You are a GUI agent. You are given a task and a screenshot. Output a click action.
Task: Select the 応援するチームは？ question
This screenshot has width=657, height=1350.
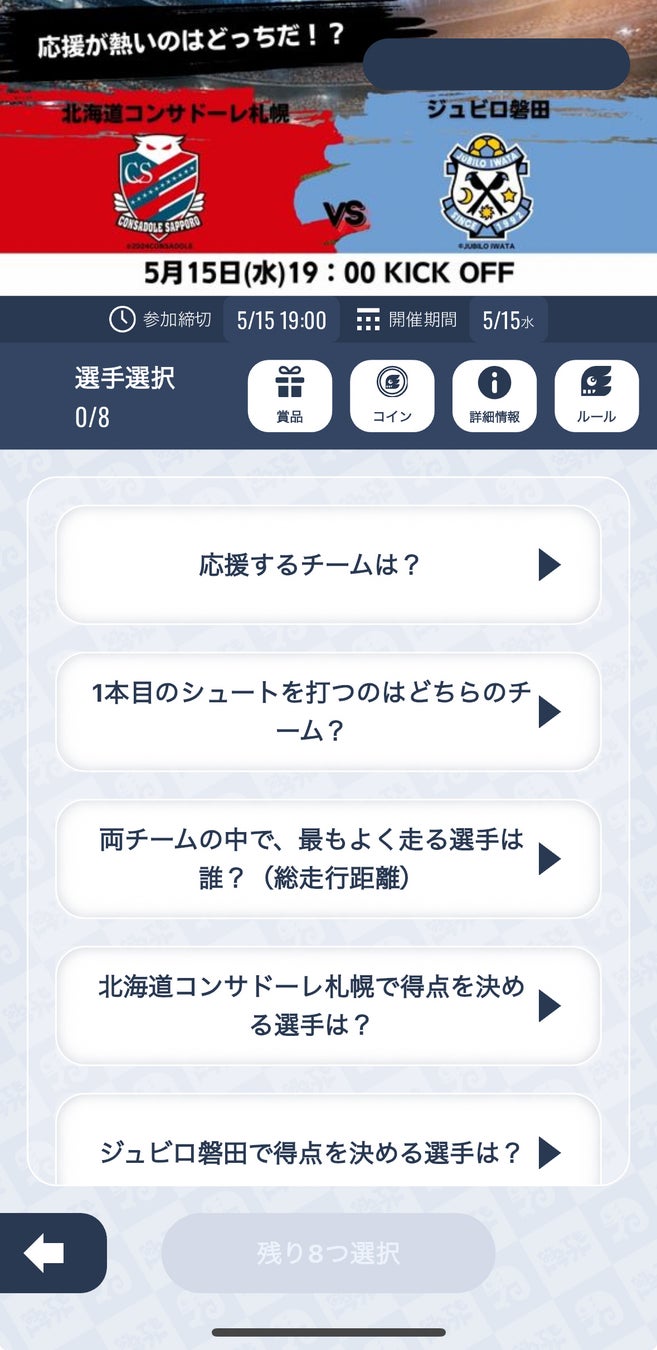point(328,565)
